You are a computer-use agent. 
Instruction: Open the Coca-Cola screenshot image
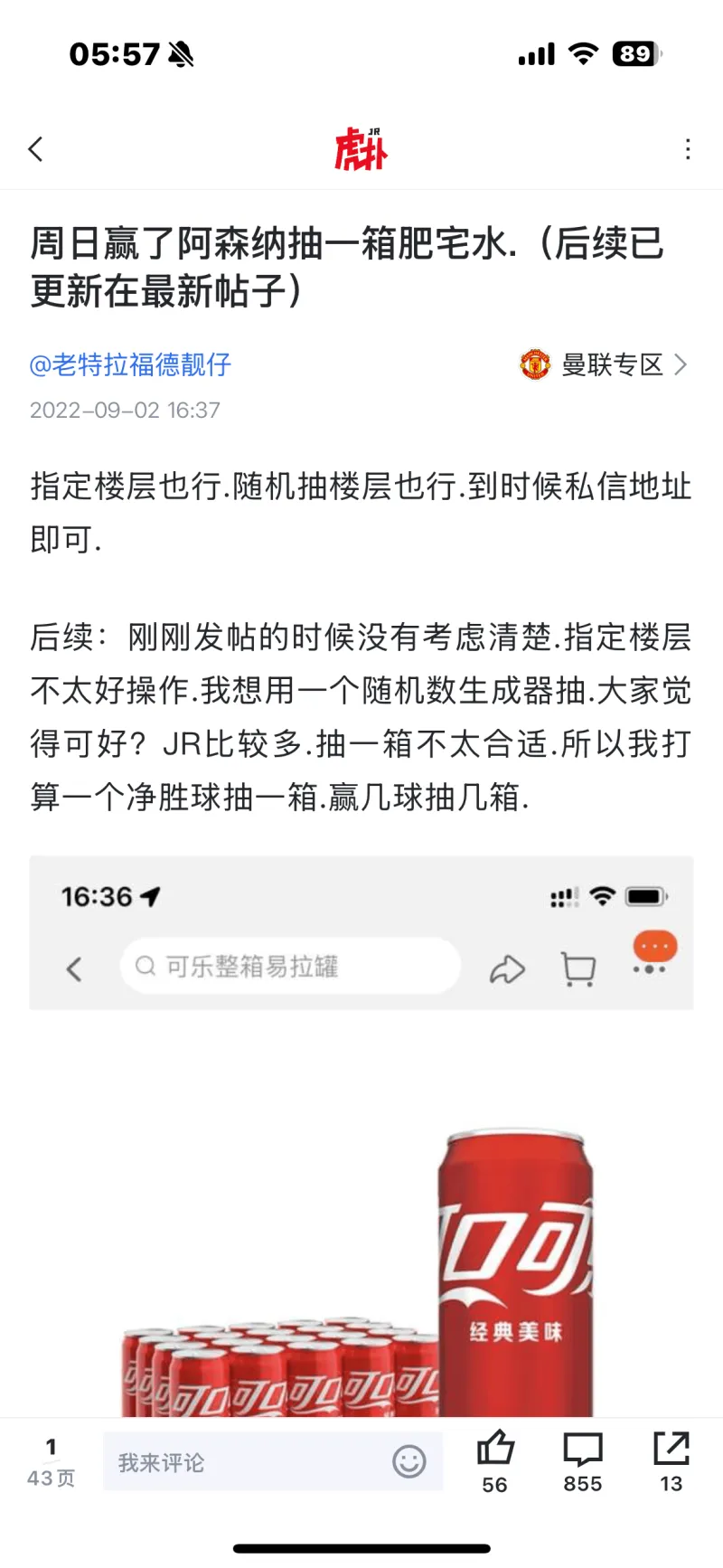click(x=361, y=1136)
